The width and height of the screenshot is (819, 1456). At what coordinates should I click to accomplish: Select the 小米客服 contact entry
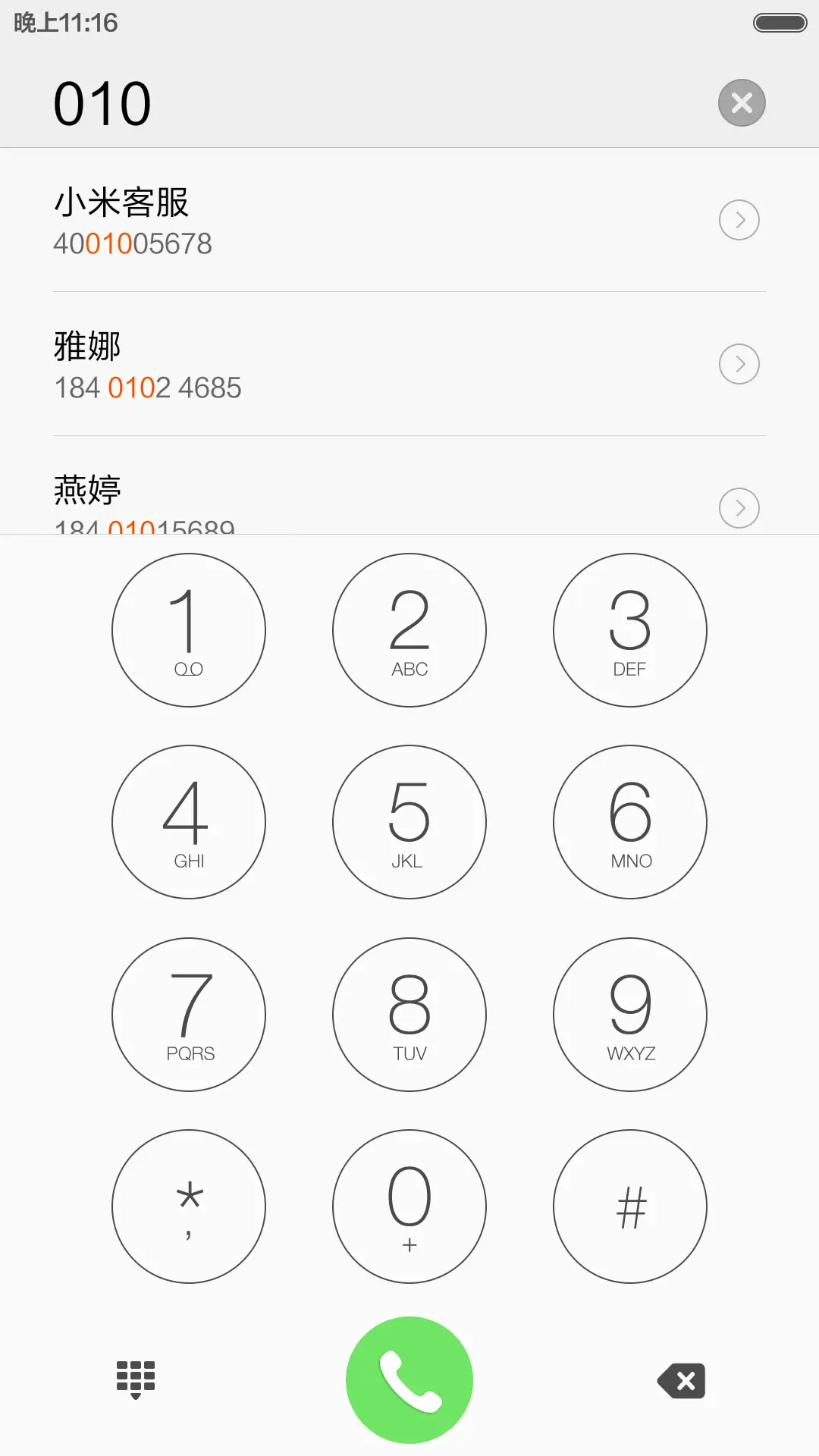pyautogui.click(x=303, y=220)
